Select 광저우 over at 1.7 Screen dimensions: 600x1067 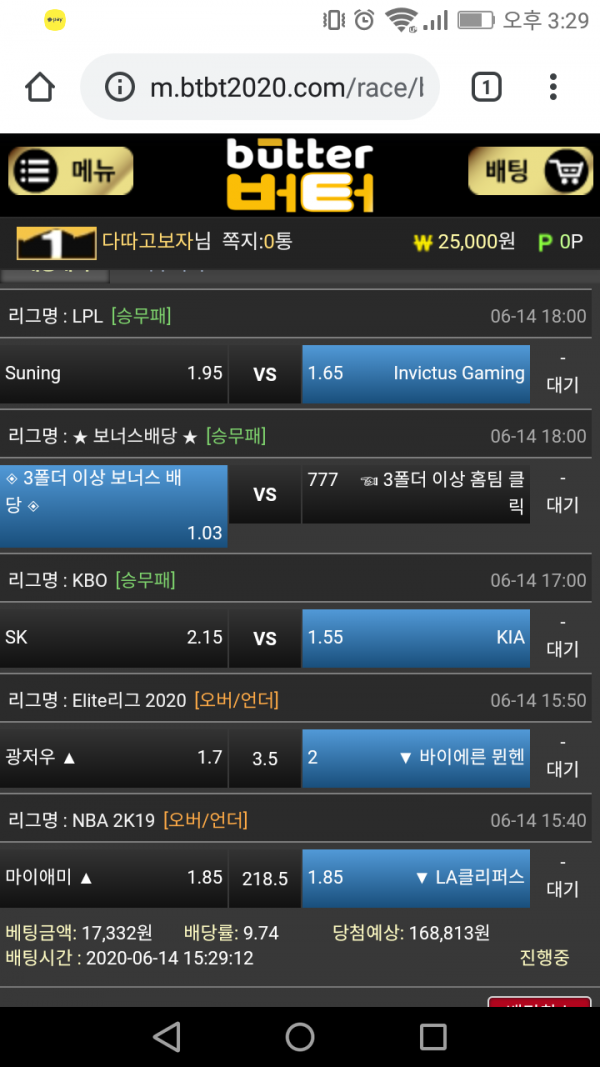tap(114, 758)
